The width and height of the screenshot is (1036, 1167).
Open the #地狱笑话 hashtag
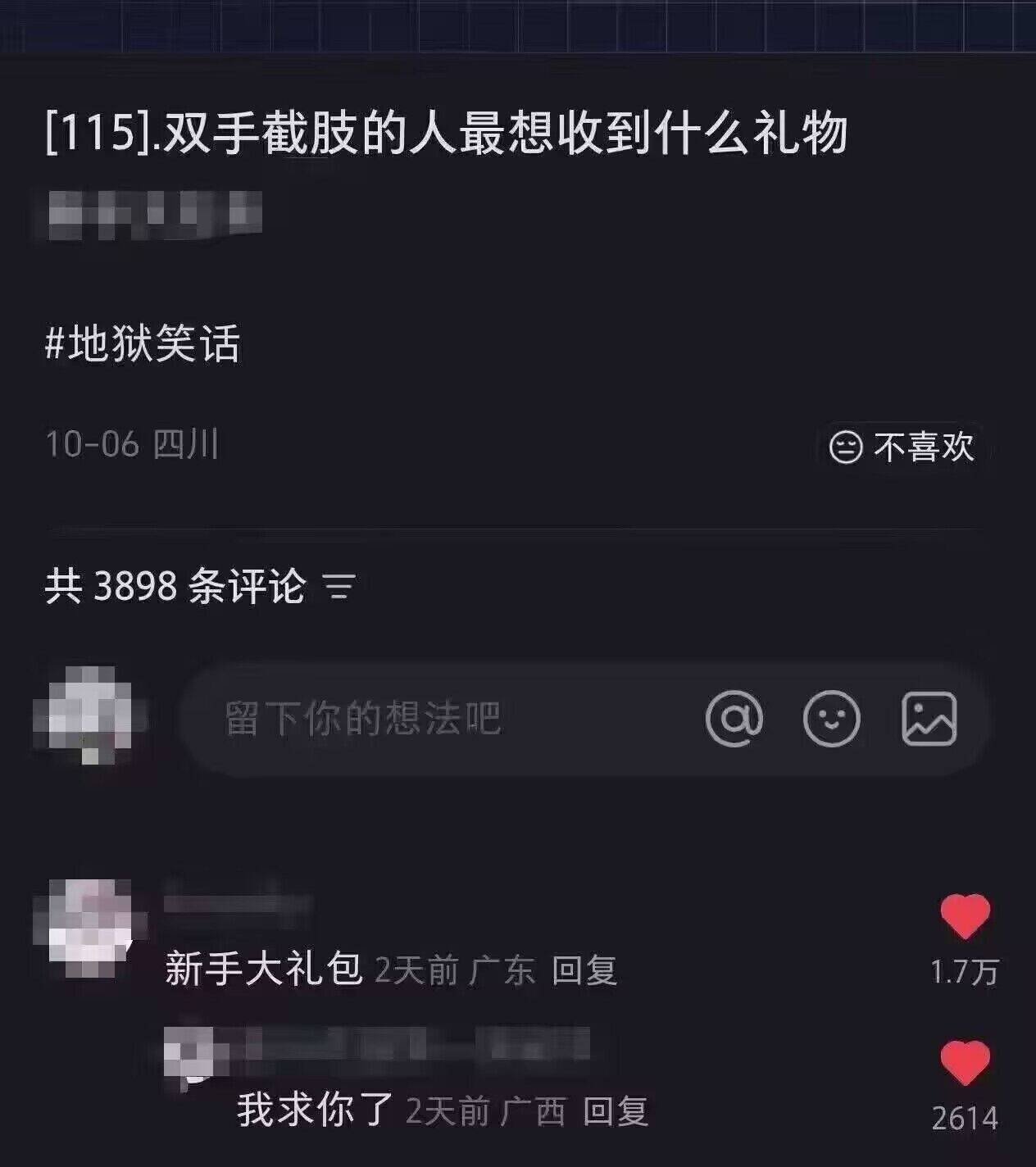click(143, 343)
